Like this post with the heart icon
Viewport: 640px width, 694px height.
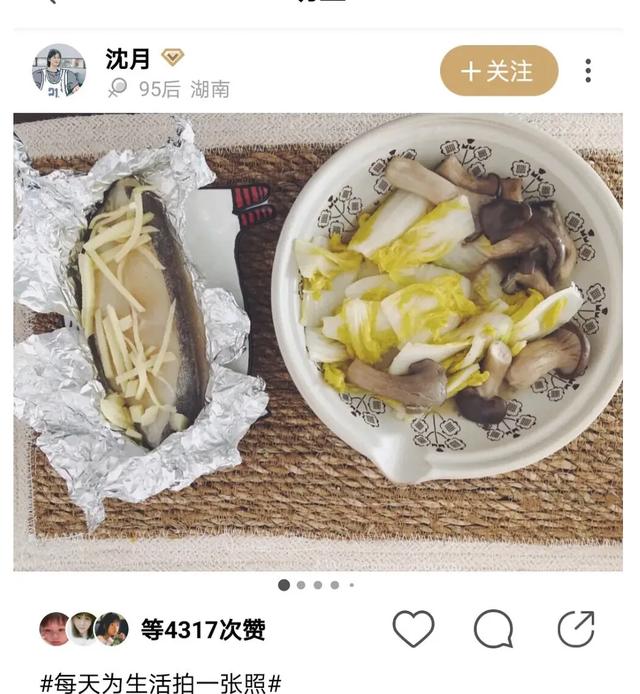[413, 629]
